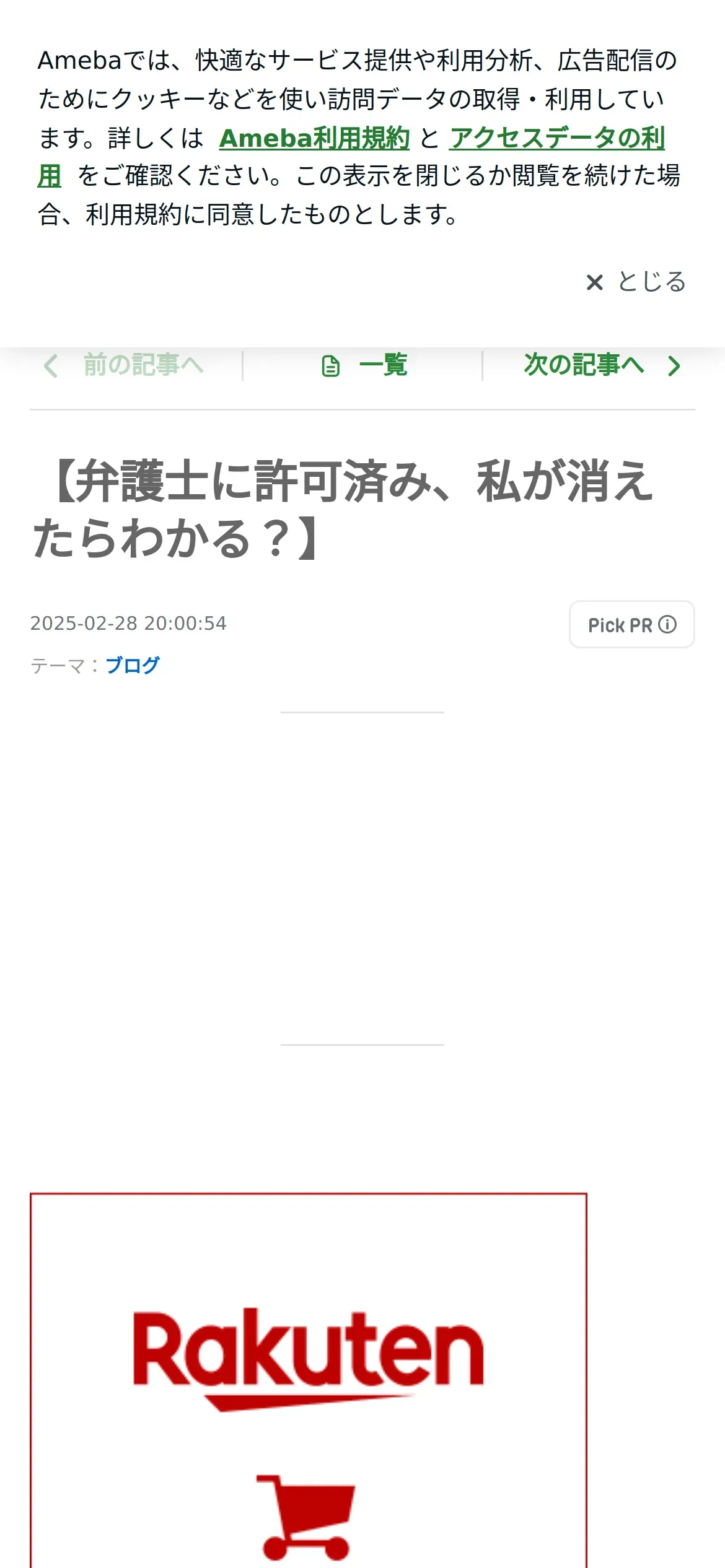
Task: Go to the previous article 前の記事へ
Action: pos(125,365)
